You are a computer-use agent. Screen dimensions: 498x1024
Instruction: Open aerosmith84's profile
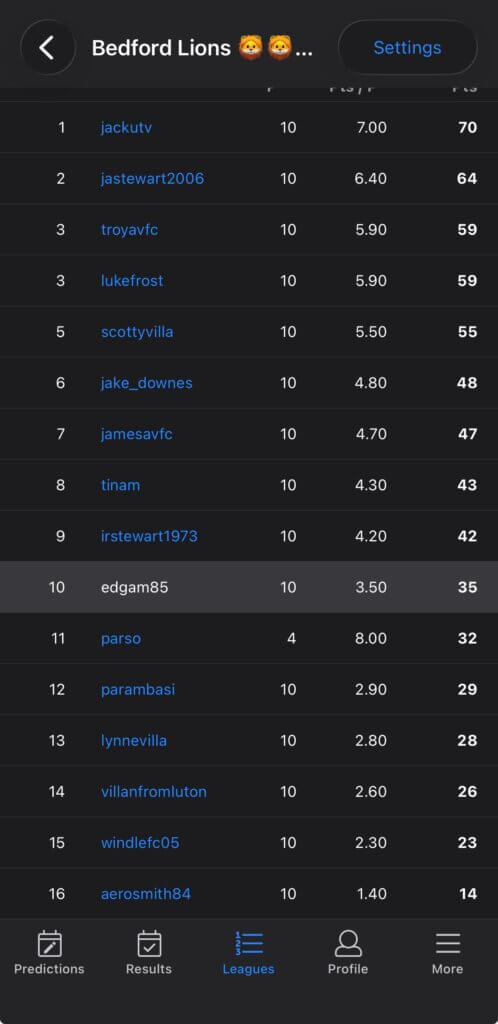[146, 893]
